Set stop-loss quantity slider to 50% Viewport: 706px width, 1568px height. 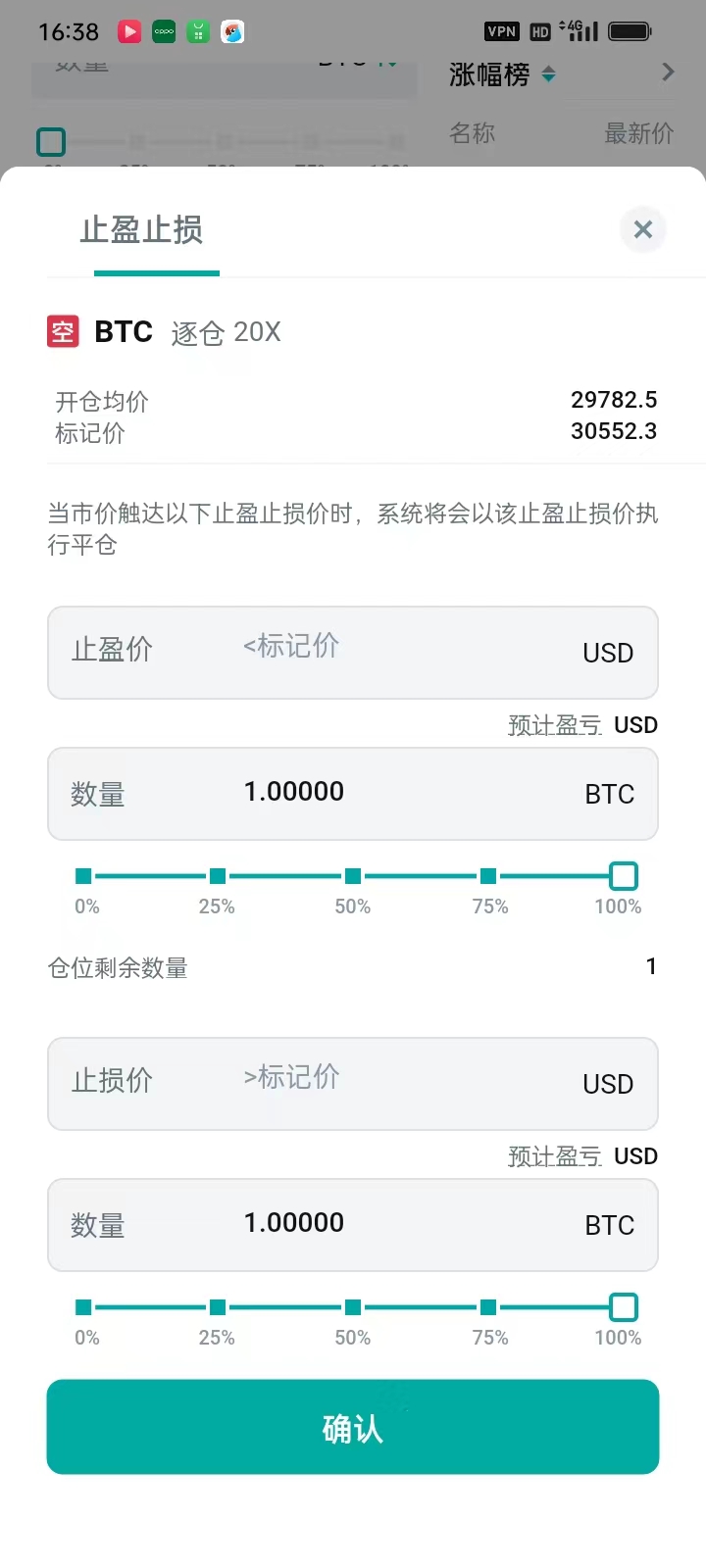click(x=353, y=1307)
